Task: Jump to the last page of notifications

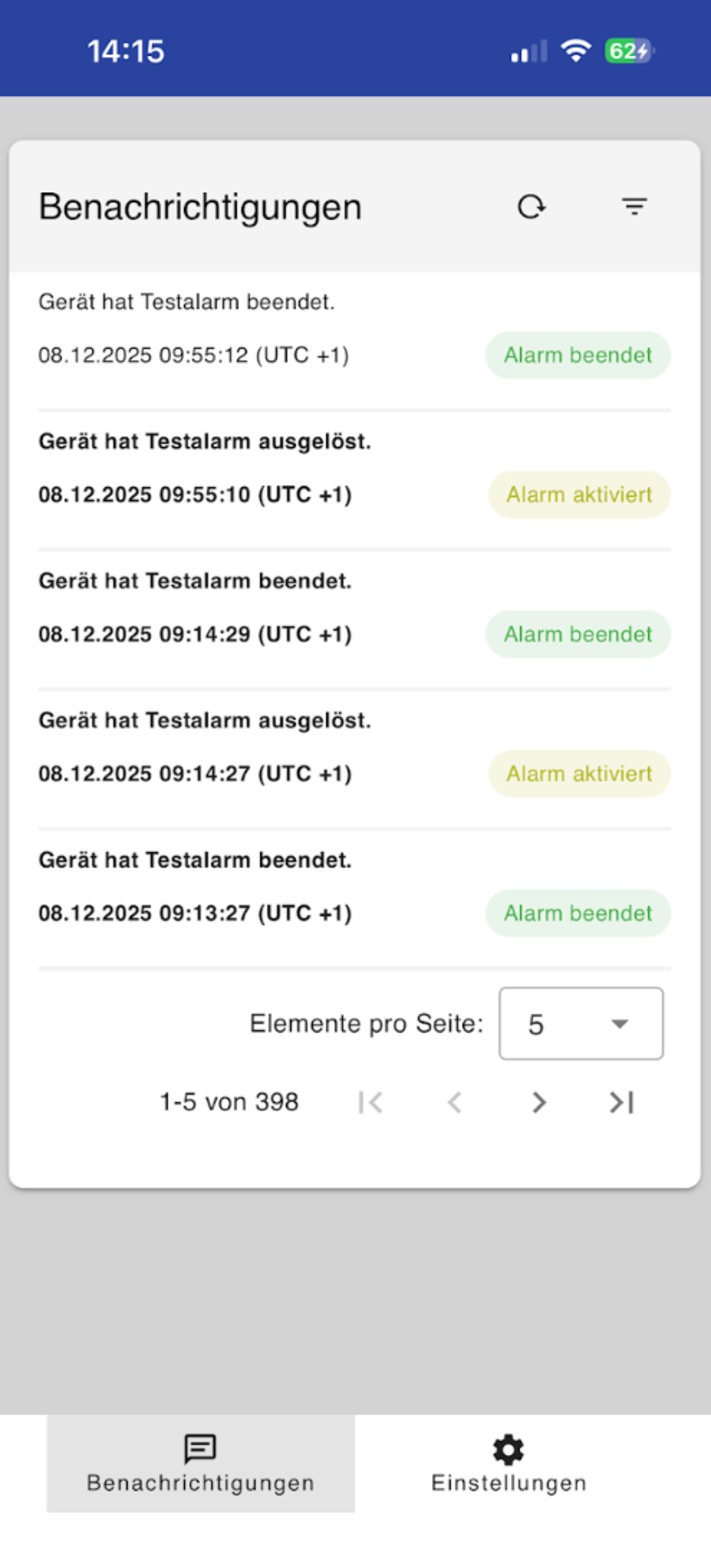Action: [x=623, y=1102]
